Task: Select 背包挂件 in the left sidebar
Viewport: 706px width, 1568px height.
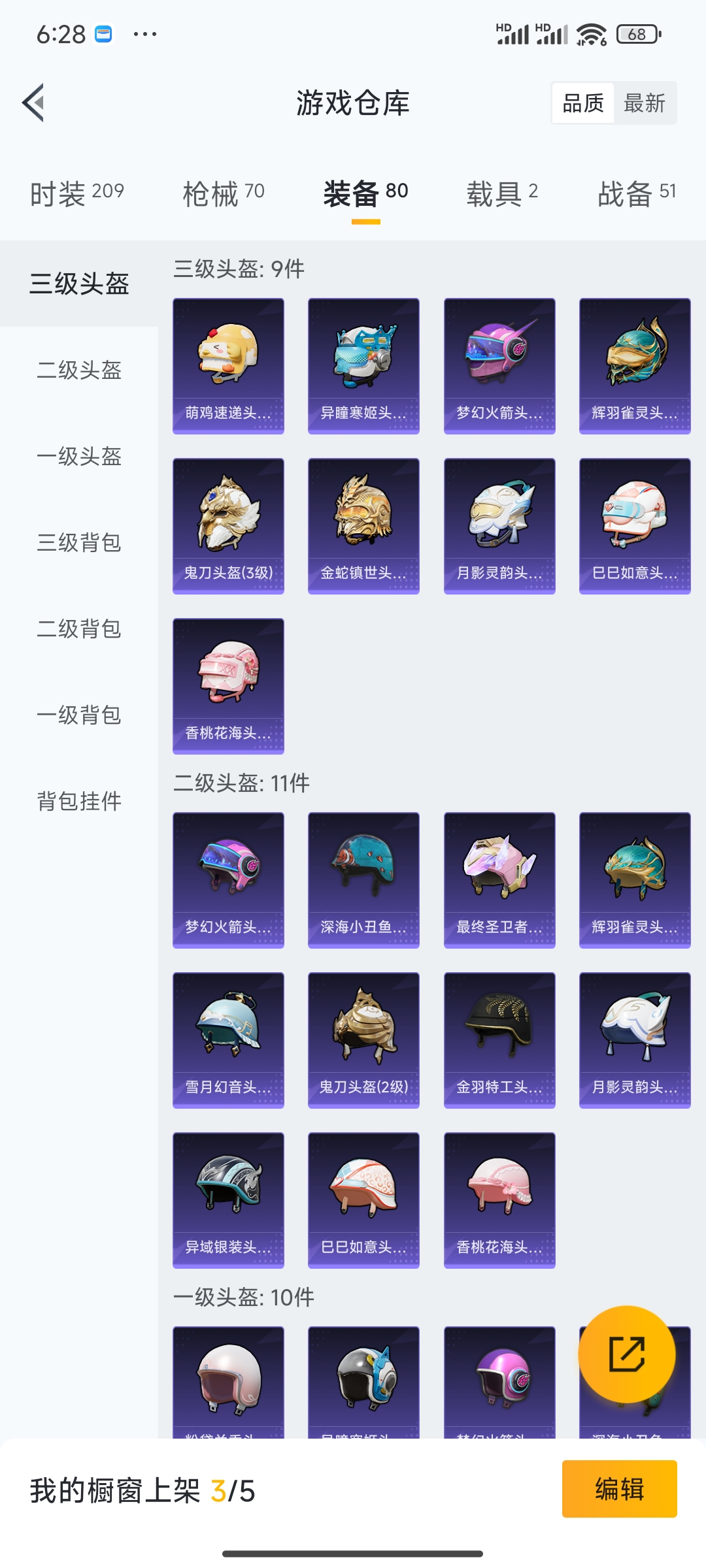Action: click(x=78, y=802)
